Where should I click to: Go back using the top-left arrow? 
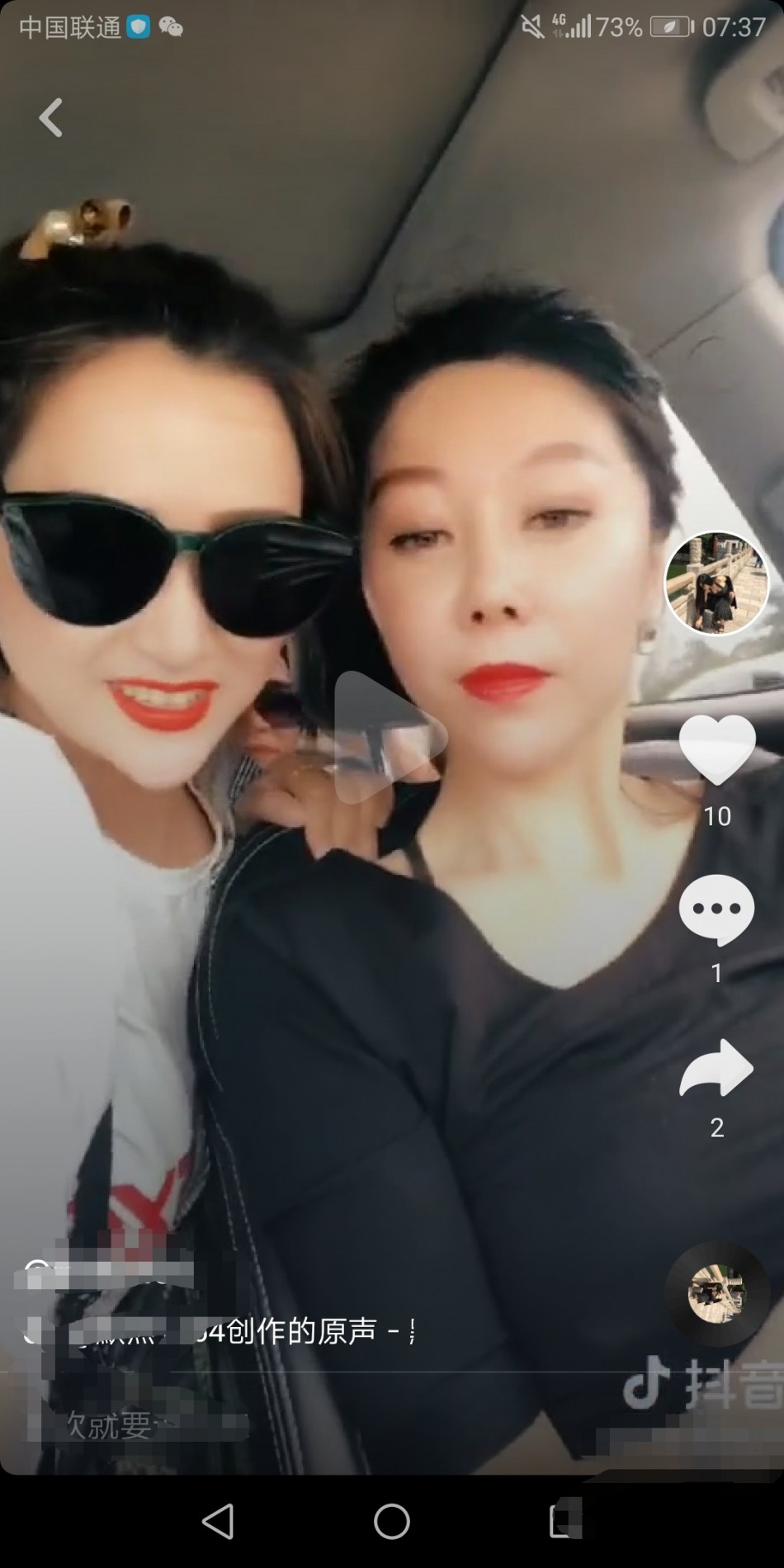(51, 117)
